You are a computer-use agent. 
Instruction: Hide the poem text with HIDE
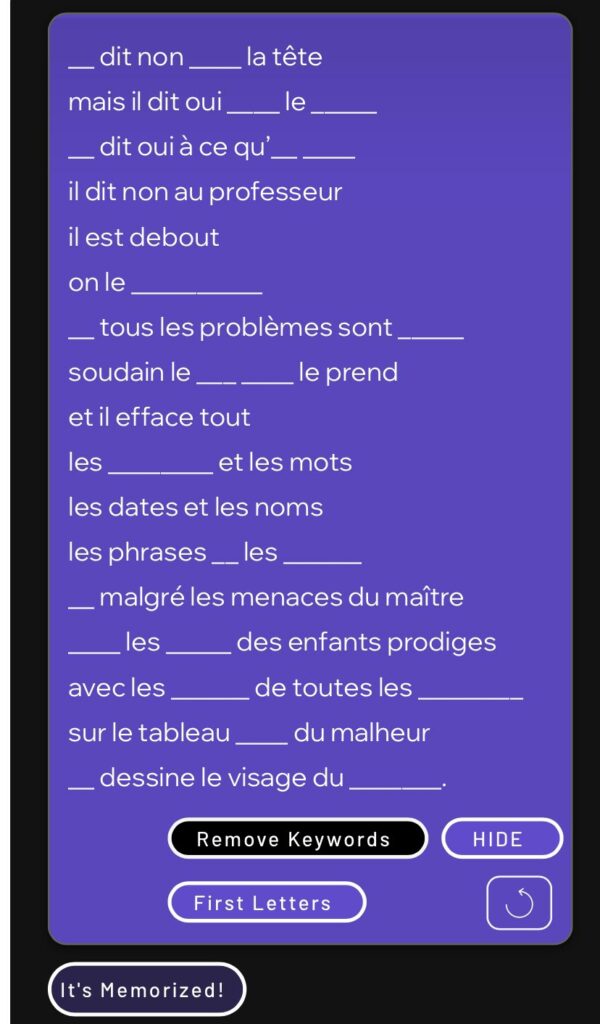502,839
